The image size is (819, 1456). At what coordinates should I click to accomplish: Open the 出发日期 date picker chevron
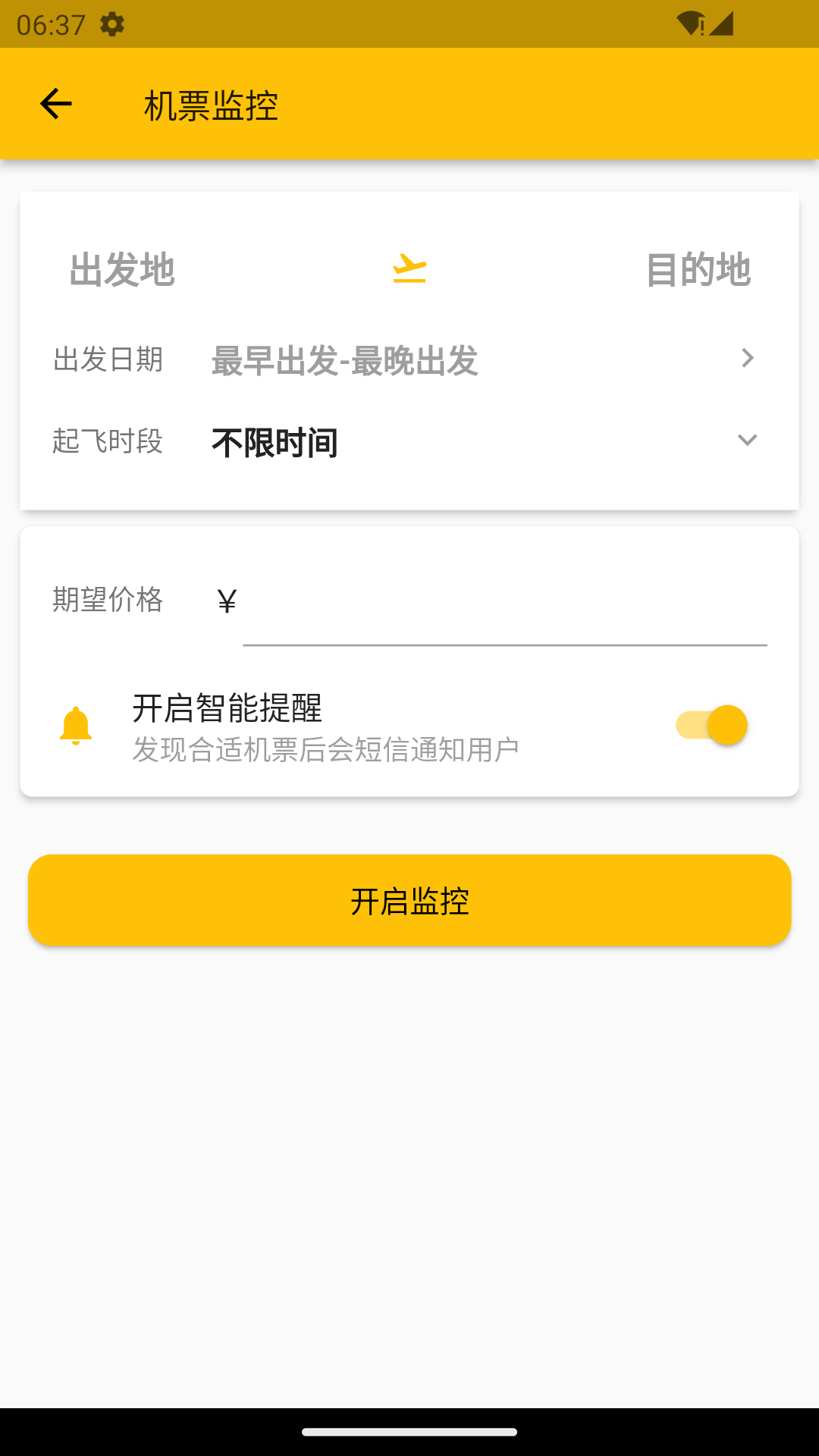(x=747, y=358)
